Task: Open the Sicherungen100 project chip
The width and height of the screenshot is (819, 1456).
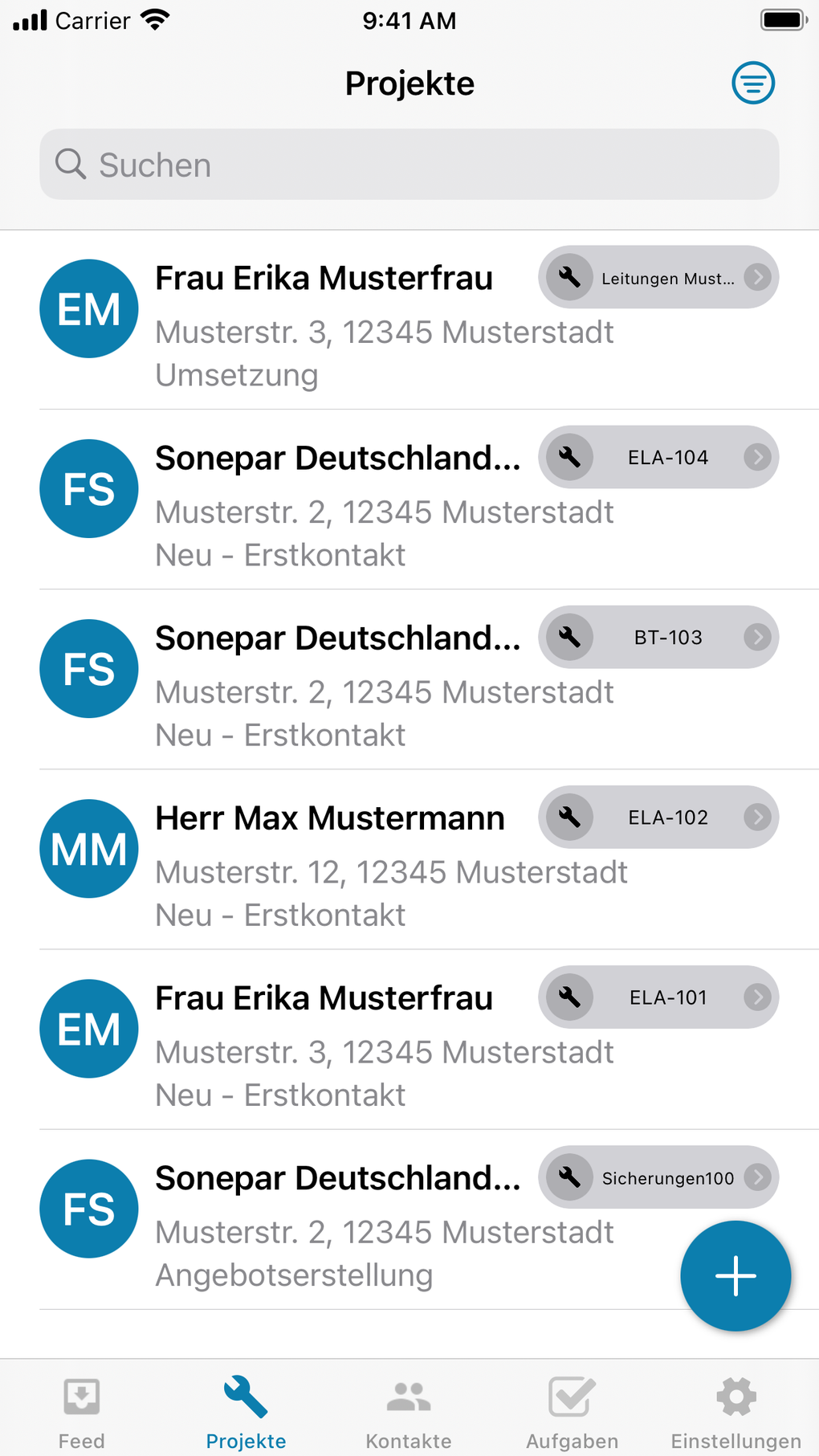Action: 658,1177
